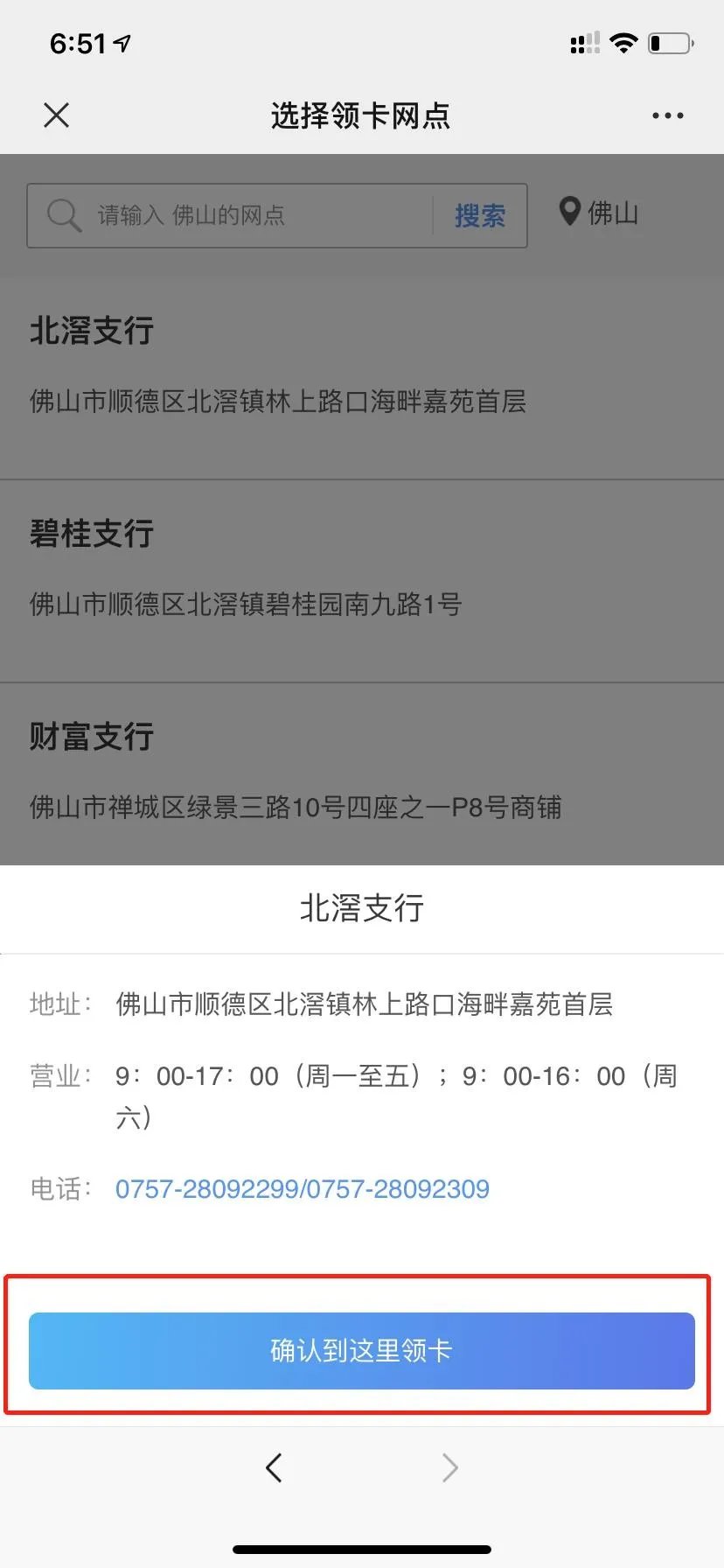The image size is (724, 1568).
Task: Confirm with 确认到这里领卡
Action: coord(362,1350)
